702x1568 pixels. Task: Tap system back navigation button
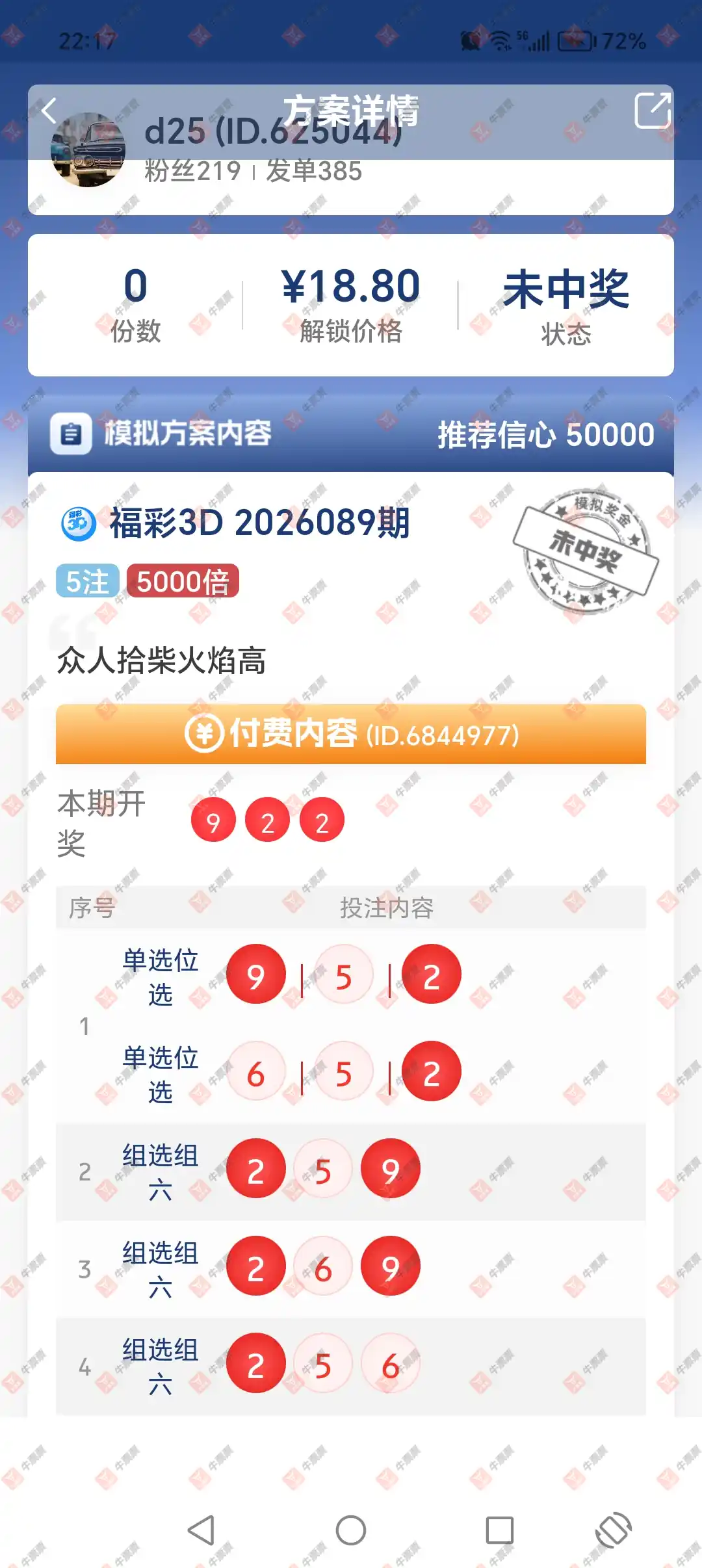201,1530
